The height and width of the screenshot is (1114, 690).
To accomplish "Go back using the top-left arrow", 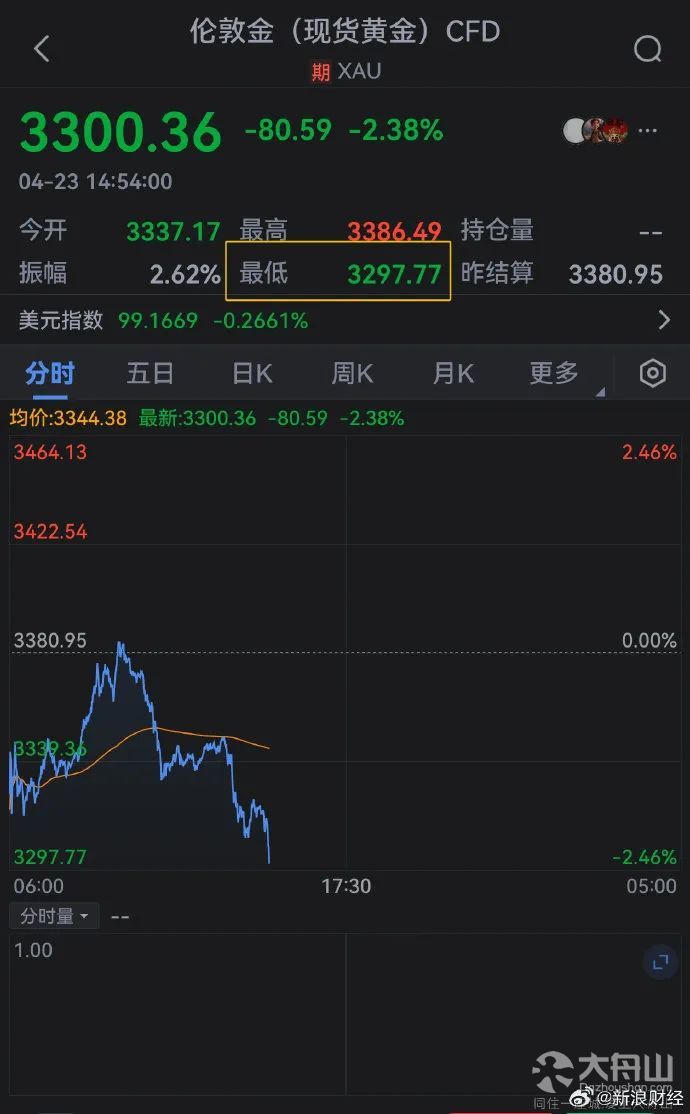I will pyautogui.click(x=42, y=48).
